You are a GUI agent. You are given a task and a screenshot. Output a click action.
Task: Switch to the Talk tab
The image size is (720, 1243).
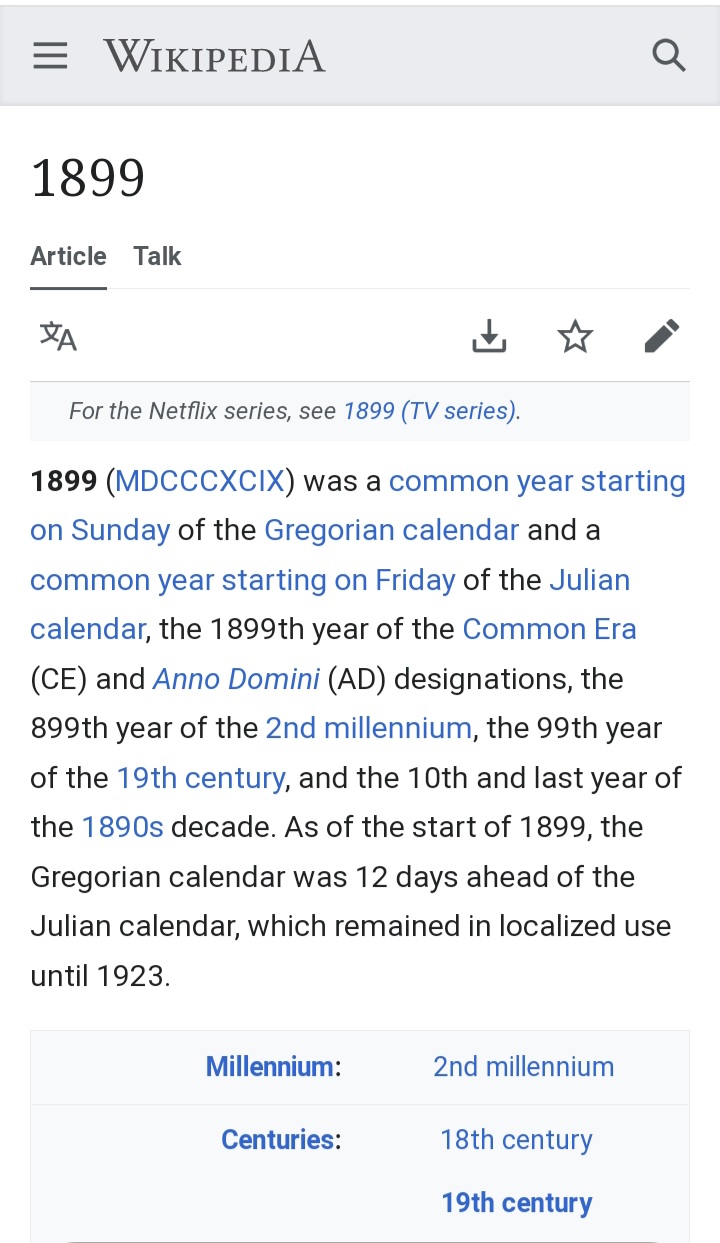point(157,257)
